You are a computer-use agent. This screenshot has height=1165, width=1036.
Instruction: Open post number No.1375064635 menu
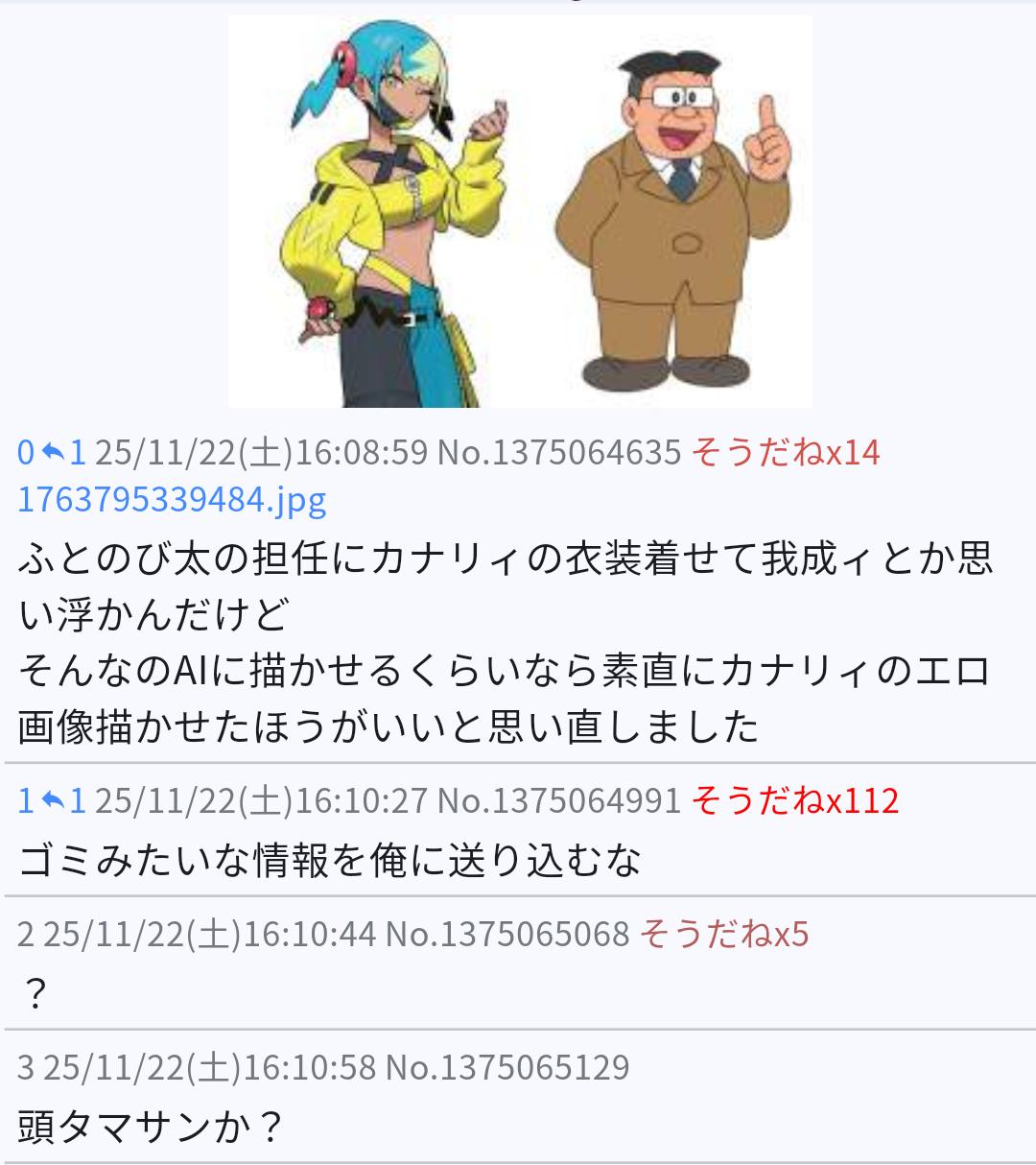pos(559,452)
